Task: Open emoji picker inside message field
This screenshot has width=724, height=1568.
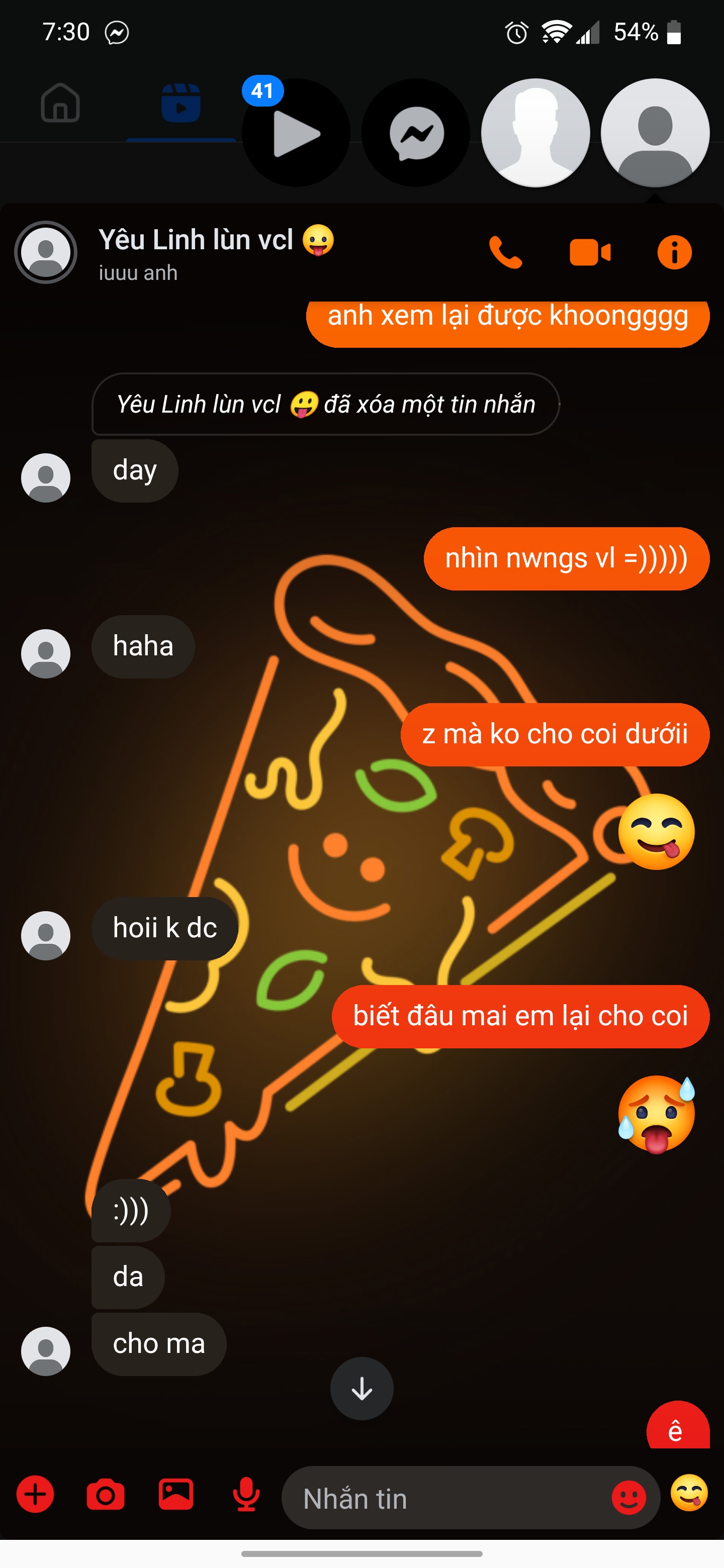Action: tap(628, 1498)
